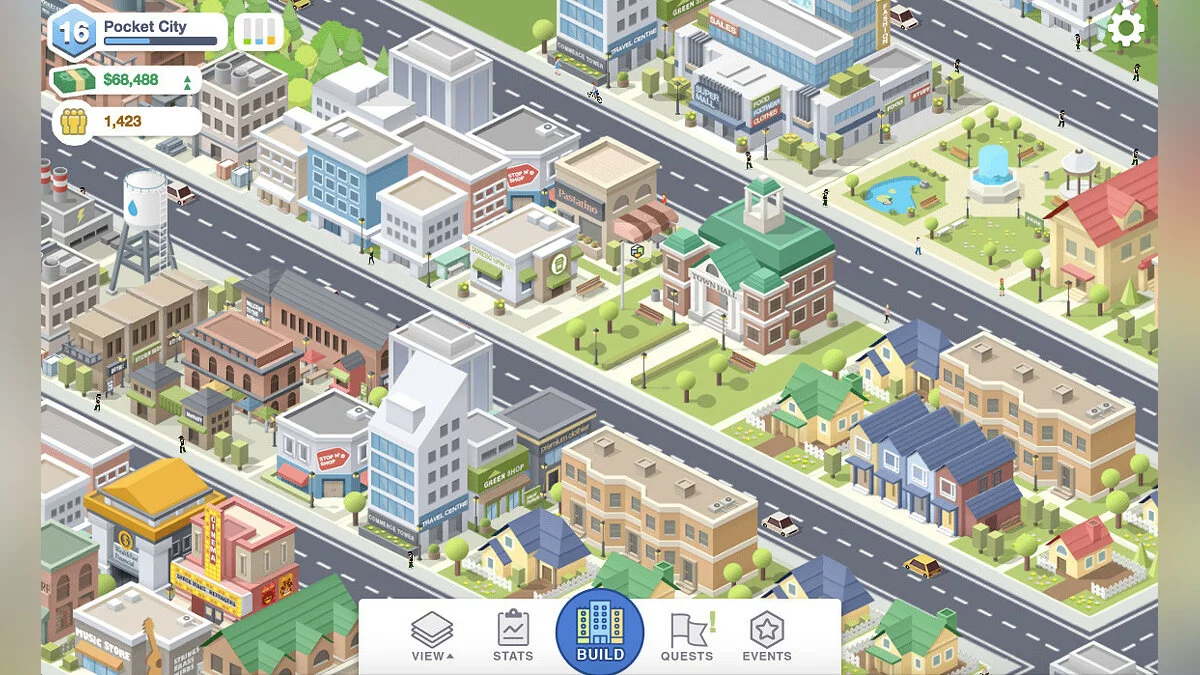Screen dimensions: 1200x675
Task: Open the population counter panel
Action: 126,122
